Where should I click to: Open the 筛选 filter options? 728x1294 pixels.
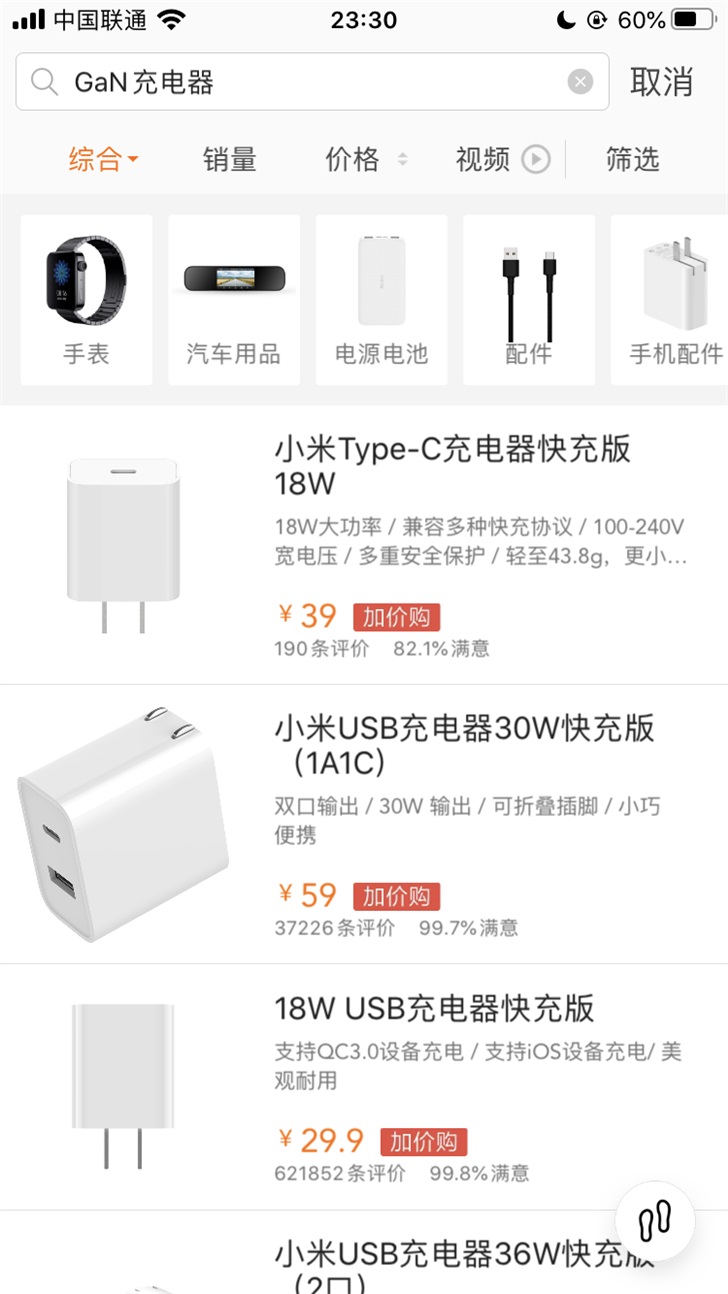633,159
